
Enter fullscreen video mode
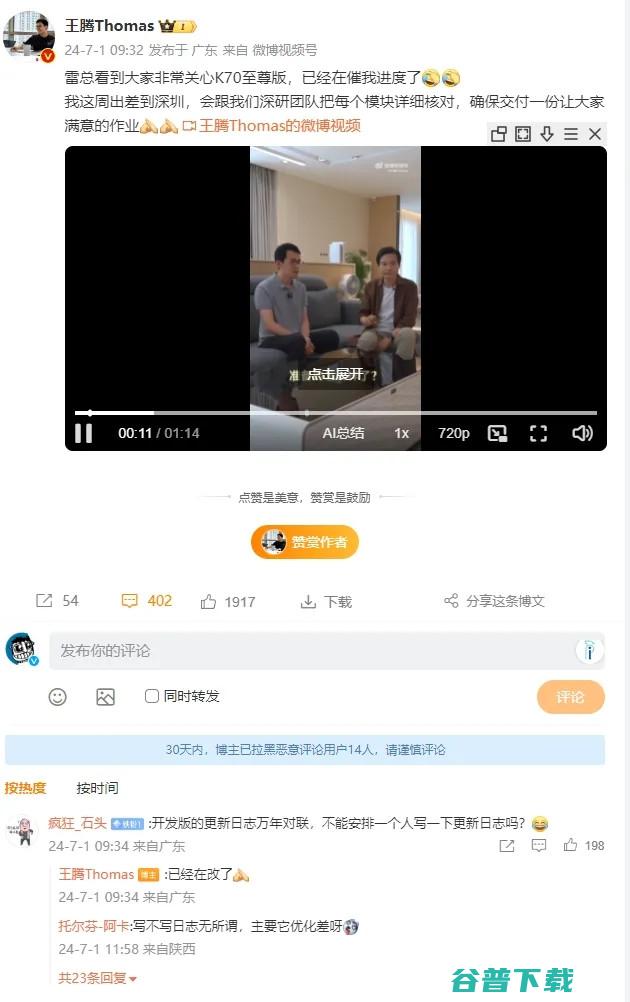[538, 433]
